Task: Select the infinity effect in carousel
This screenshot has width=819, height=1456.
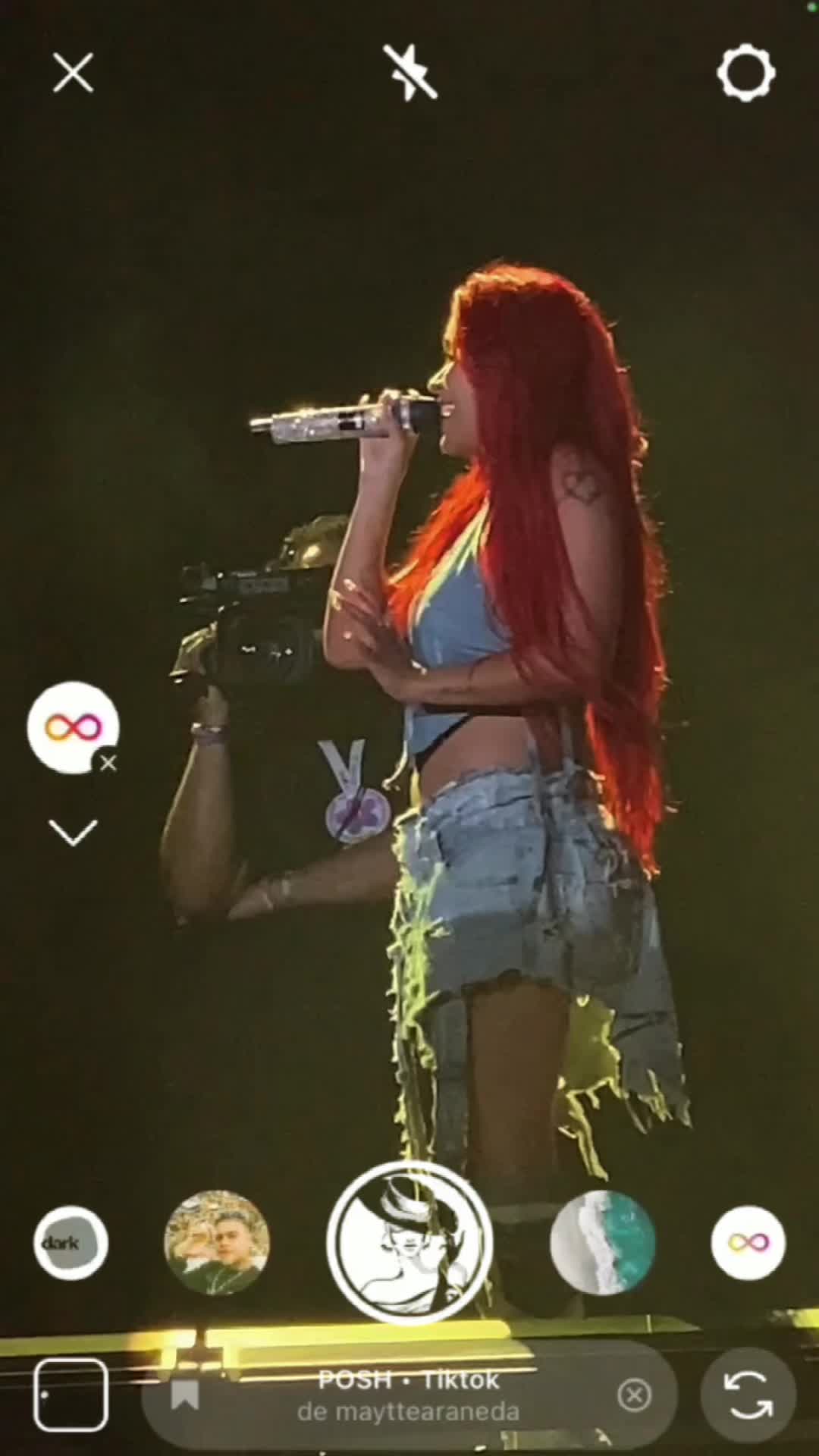Action: click(x=748, y=1242)
